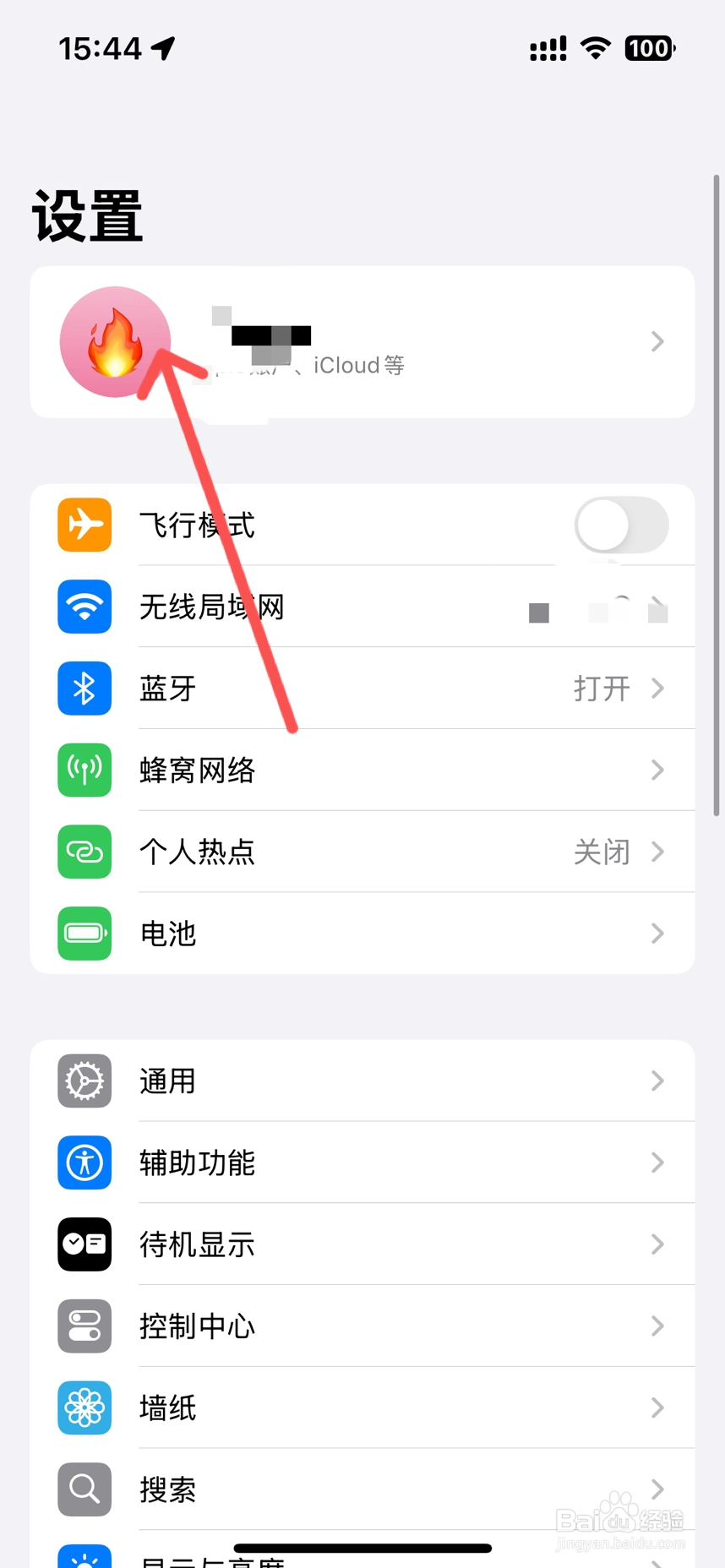Tap the airplane mode icon
The width and height of the screenshot is (725, 1568).
[x=84, y=525]
